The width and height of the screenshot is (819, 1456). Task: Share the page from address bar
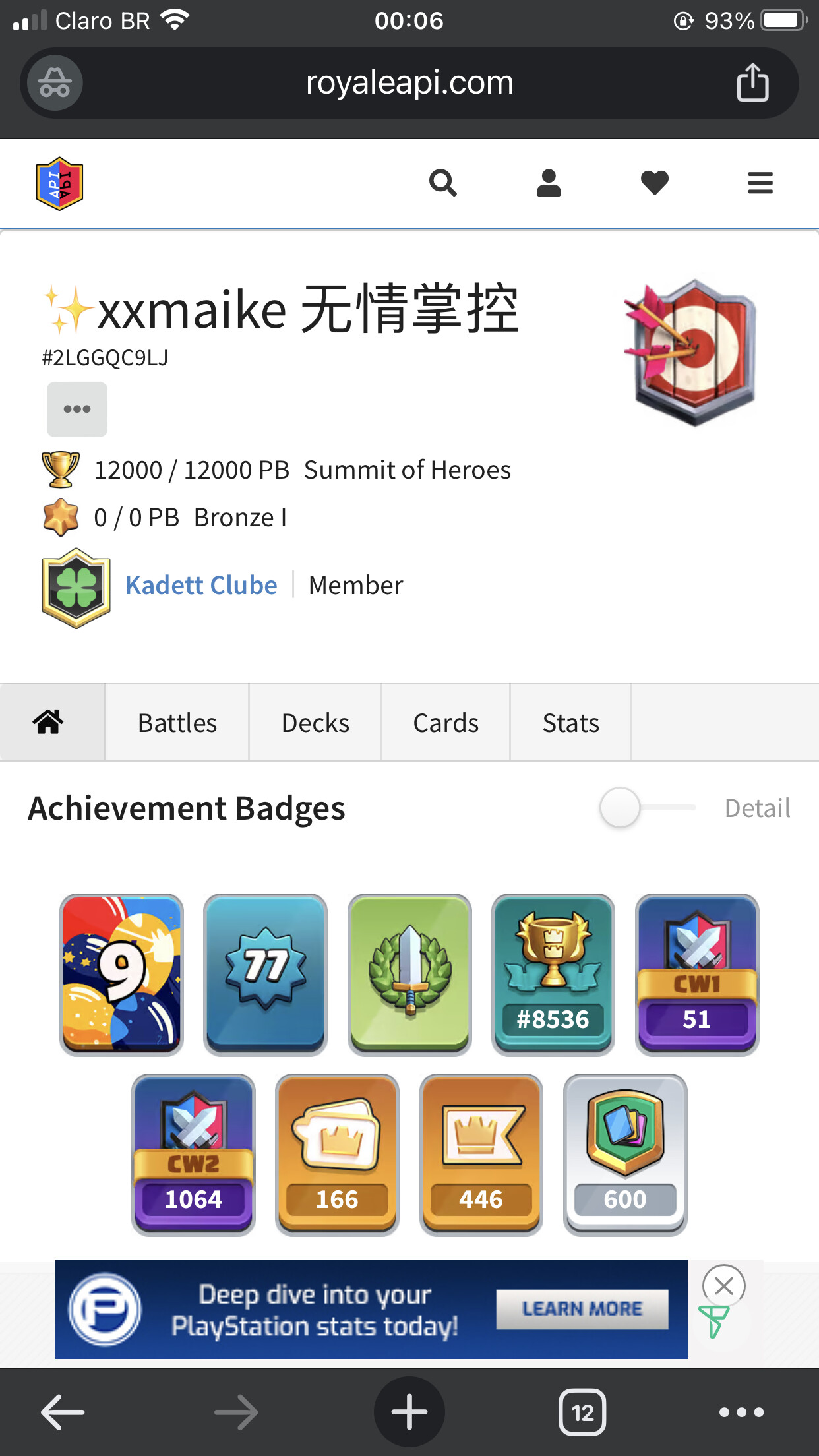pos(752,83)
